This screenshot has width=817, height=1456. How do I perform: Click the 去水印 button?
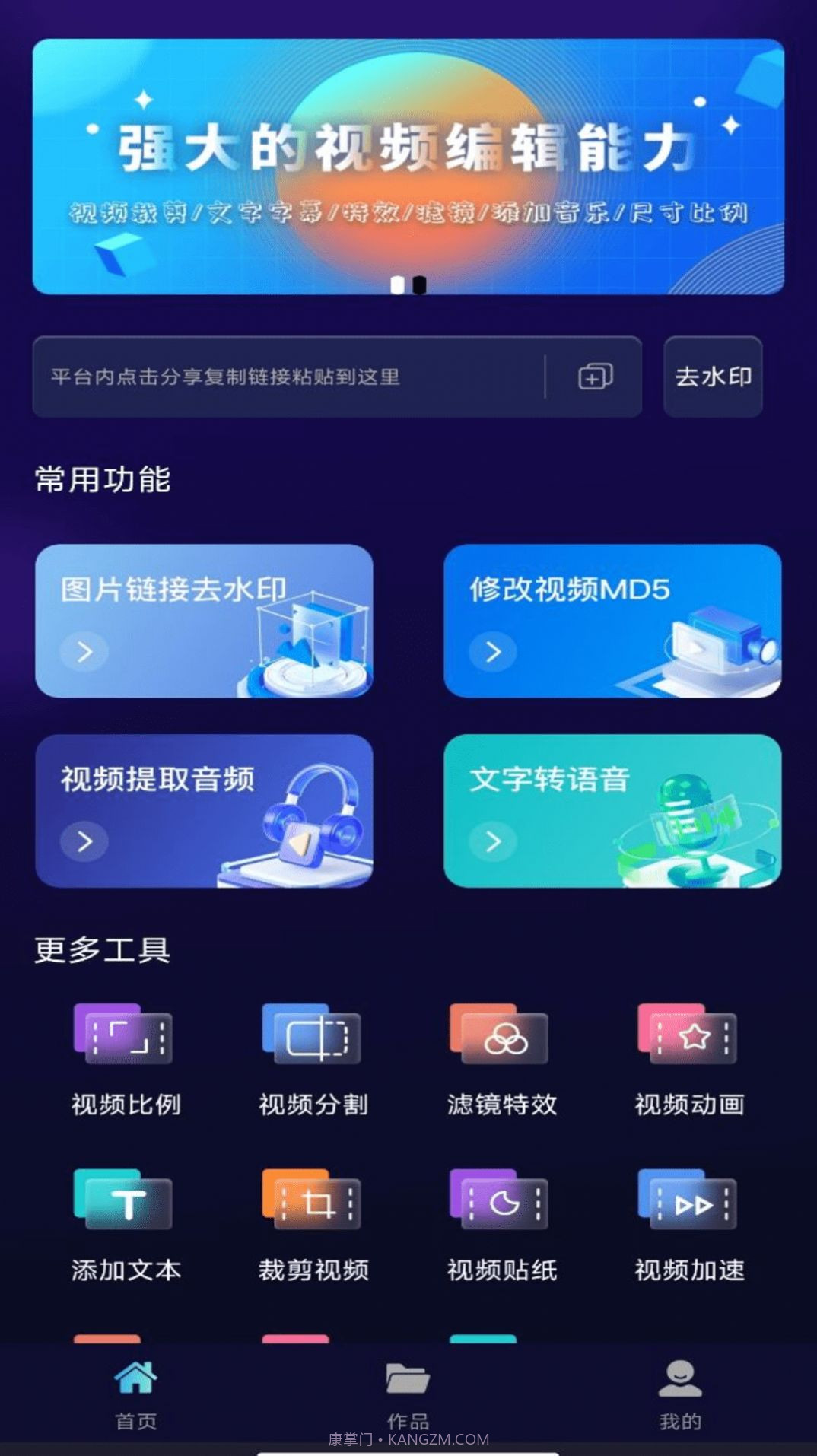713,376
